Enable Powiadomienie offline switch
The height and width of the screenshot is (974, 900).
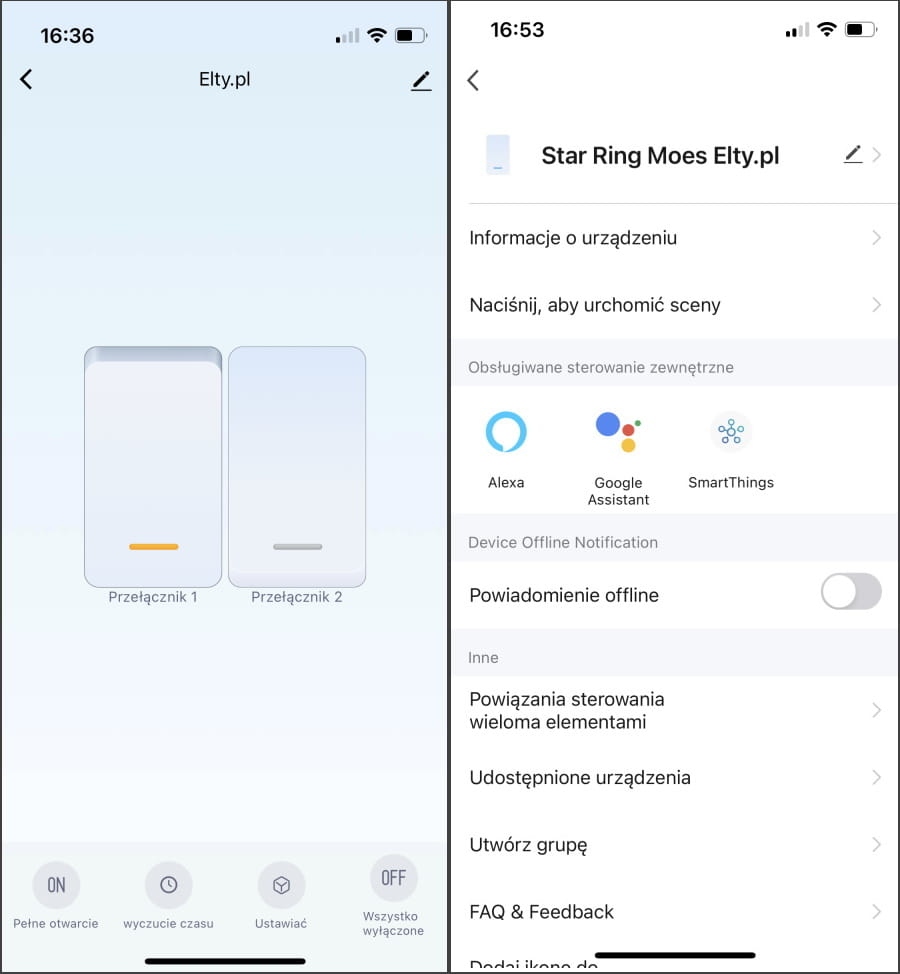coord(850,592)
